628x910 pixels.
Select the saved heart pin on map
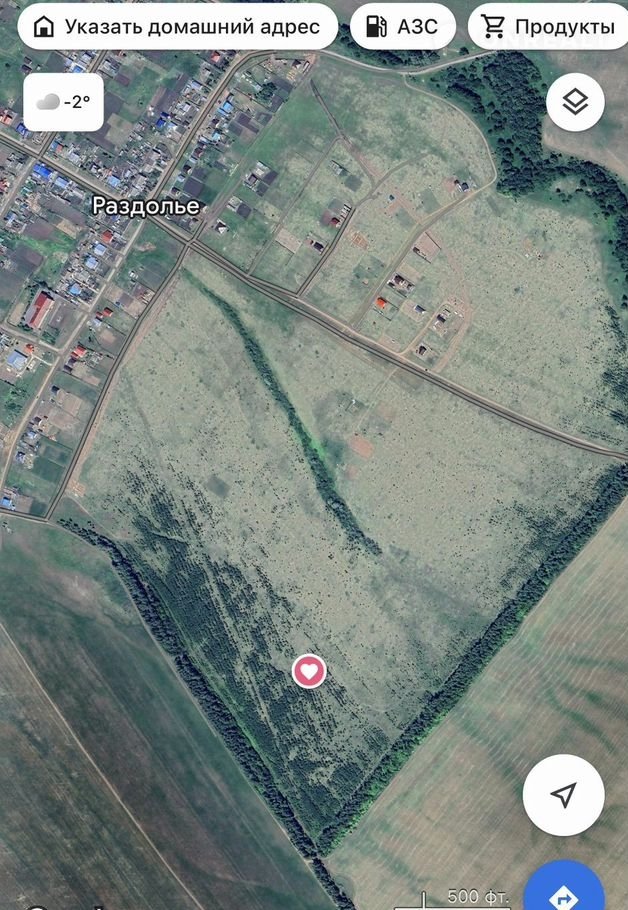coord(309,671)
